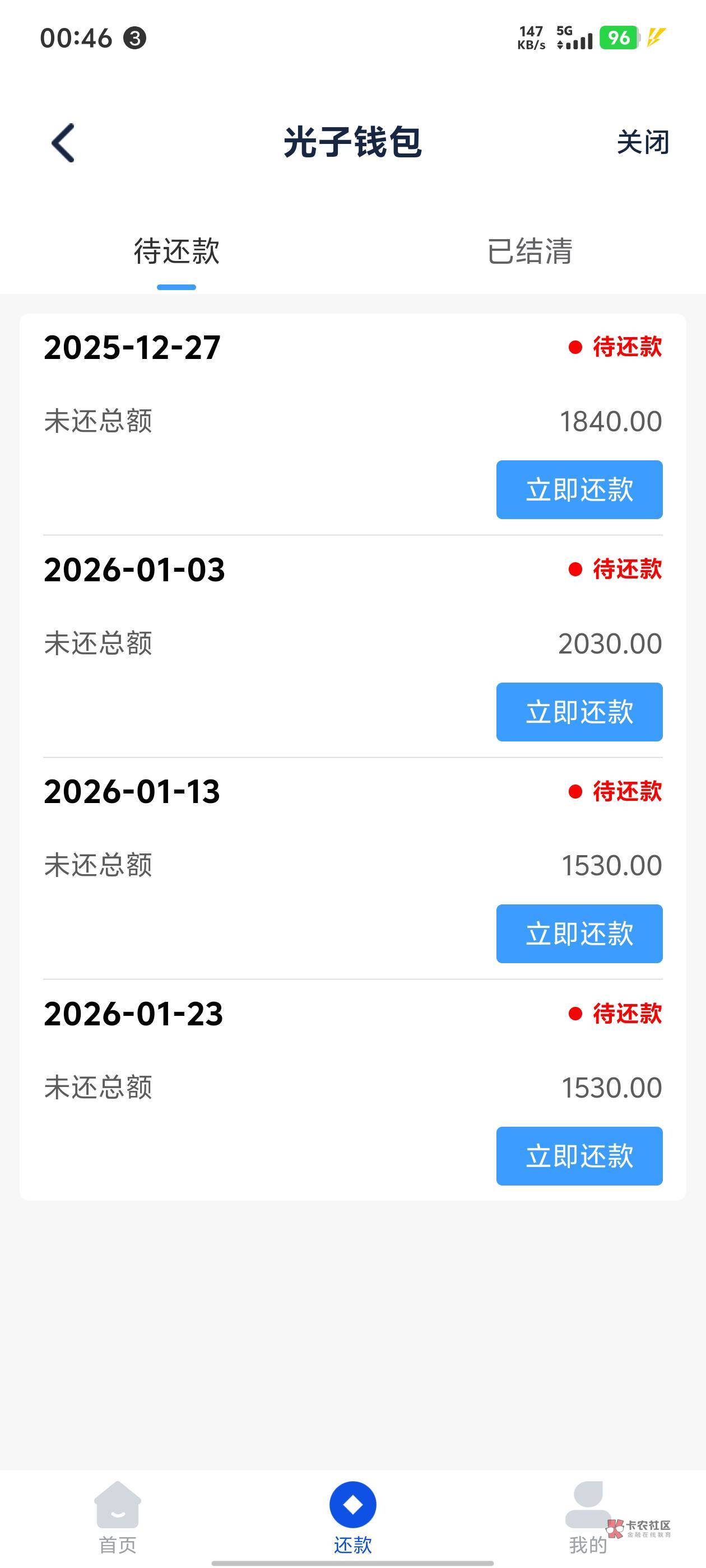The image size is (706, 1568).
Task: Switch to the 已结清 tab
Action: pyautogui.click(x=529, y=251)
